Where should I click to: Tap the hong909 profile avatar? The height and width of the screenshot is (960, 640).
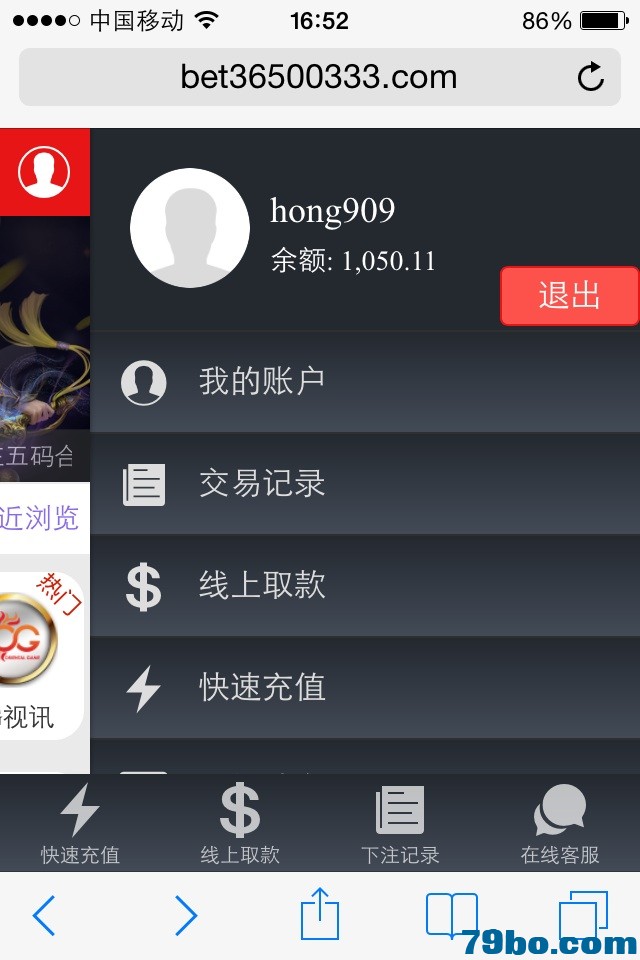[190, 228]
